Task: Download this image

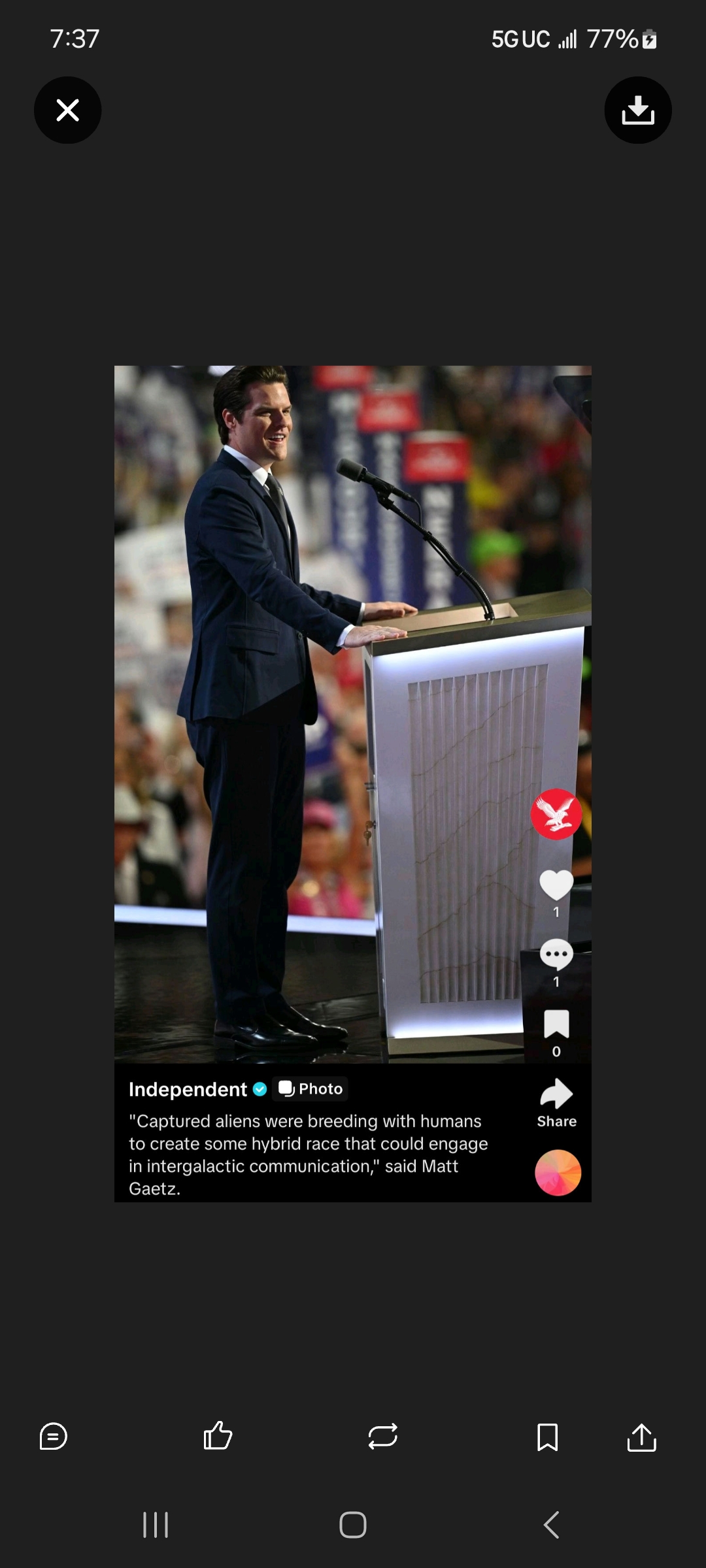Action: click(637, 110)
